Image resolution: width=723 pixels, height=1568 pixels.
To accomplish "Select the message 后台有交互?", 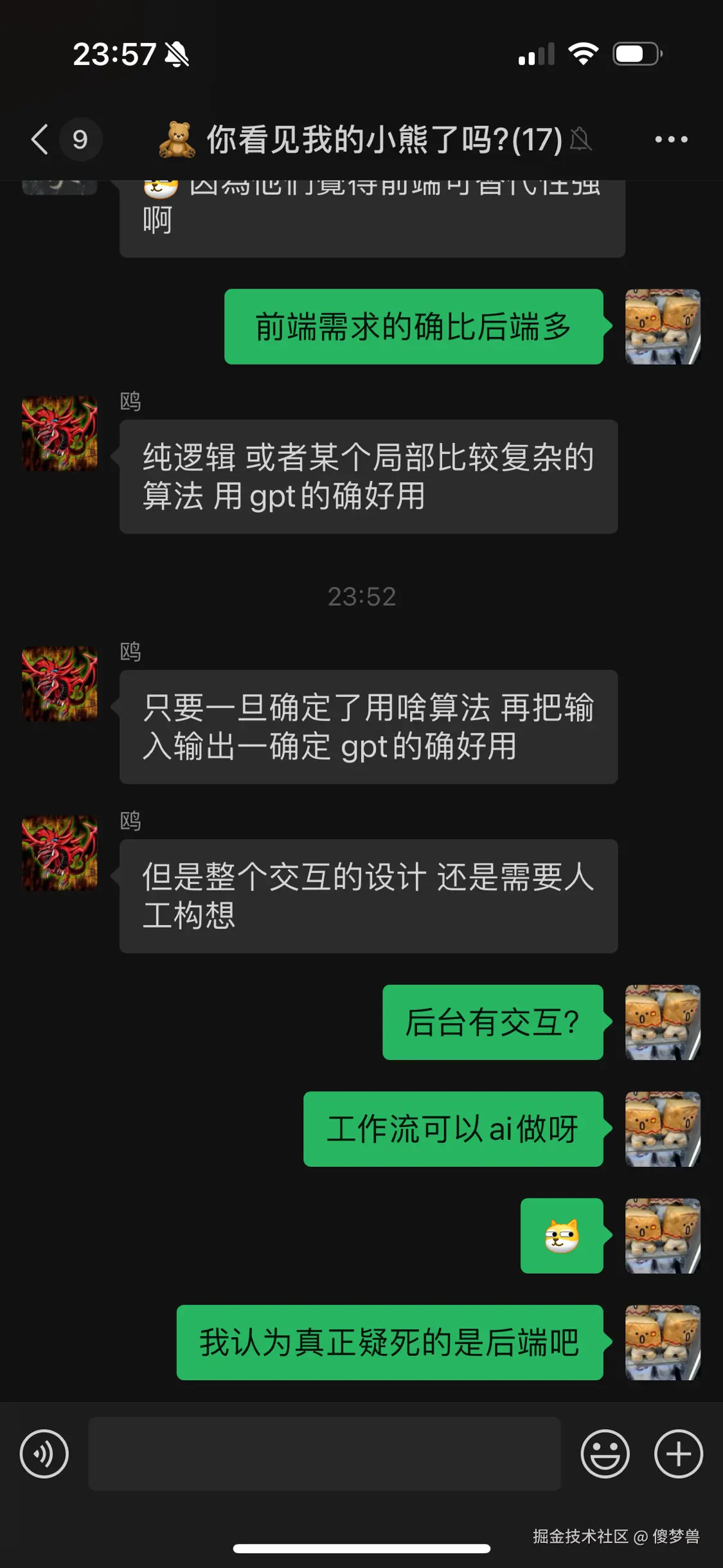I will [492, 1023].
